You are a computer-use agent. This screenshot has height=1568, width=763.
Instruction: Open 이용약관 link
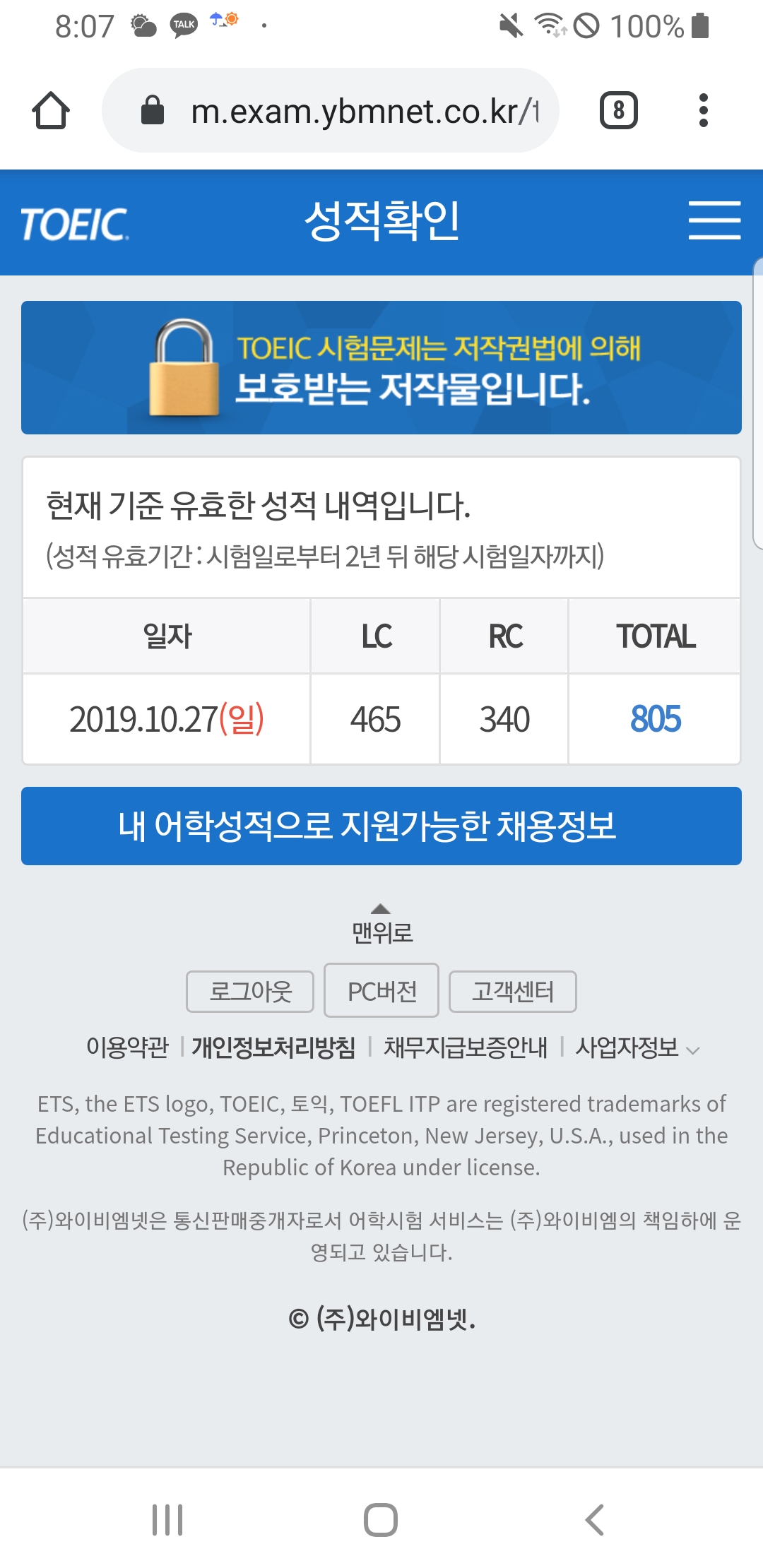(x=127, y=1047)
